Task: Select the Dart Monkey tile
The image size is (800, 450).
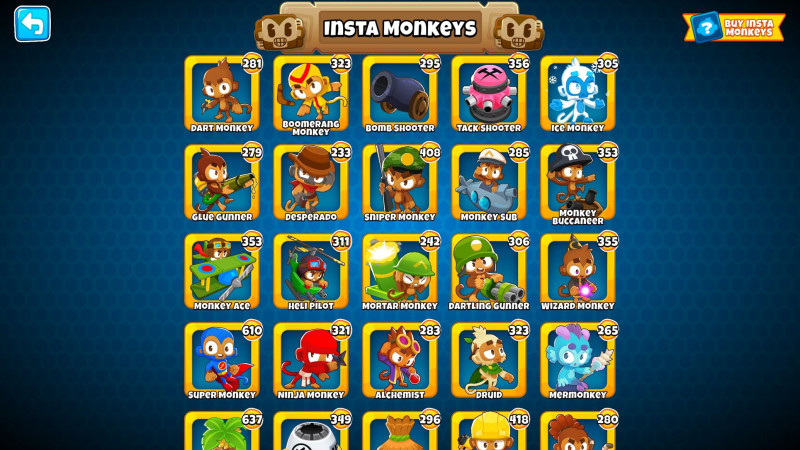Action: point(222,94)
